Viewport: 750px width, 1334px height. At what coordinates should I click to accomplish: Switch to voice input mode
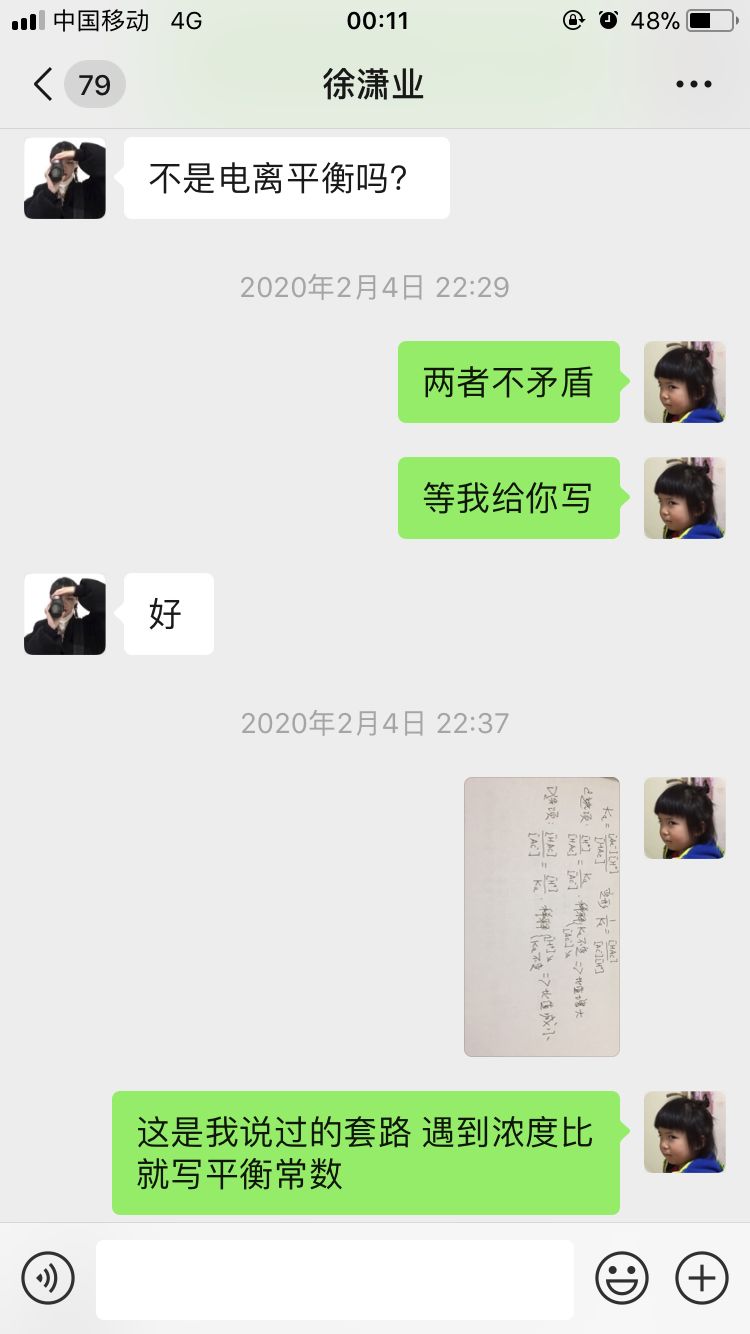(x=48, y=1278)
